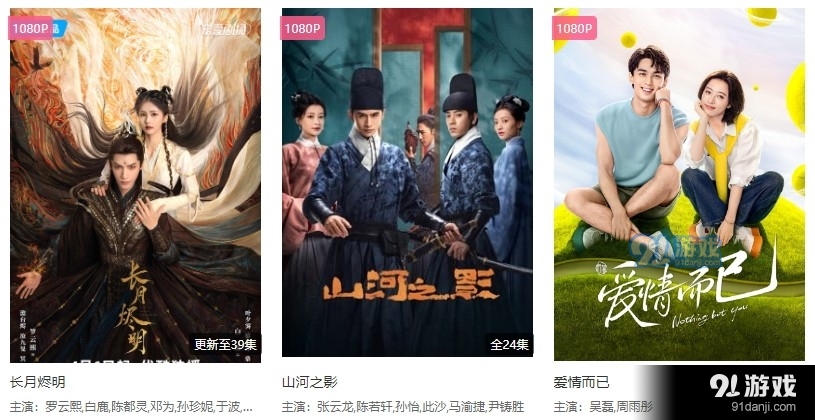Tap the 爱情而已 title link
Image resolution: width=815 pixels, height=420 pixels.
[582, 383]
